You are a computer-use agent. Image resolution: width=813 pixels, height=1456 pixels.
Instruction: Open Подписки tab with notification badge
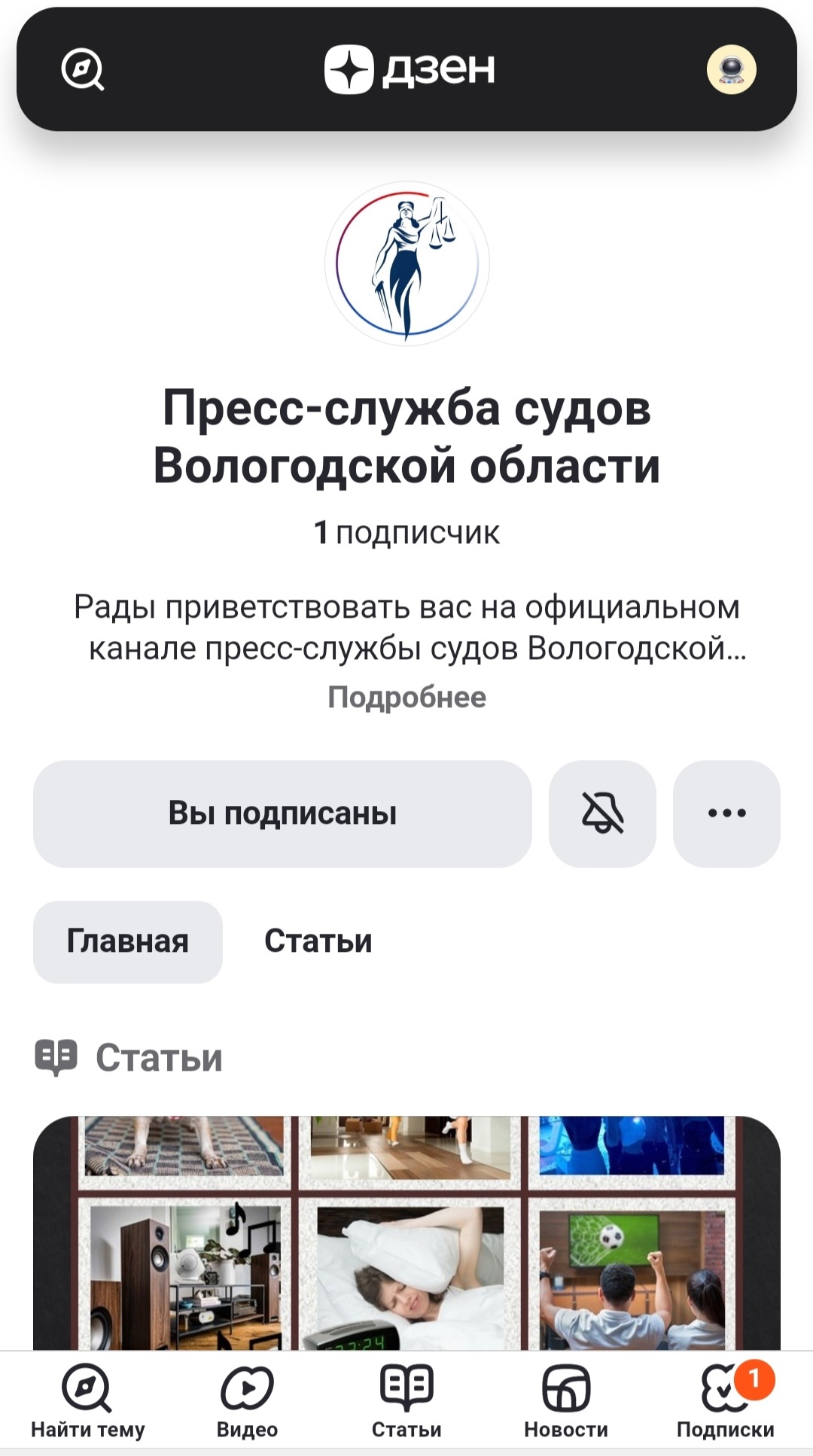tap(725, 1402)
